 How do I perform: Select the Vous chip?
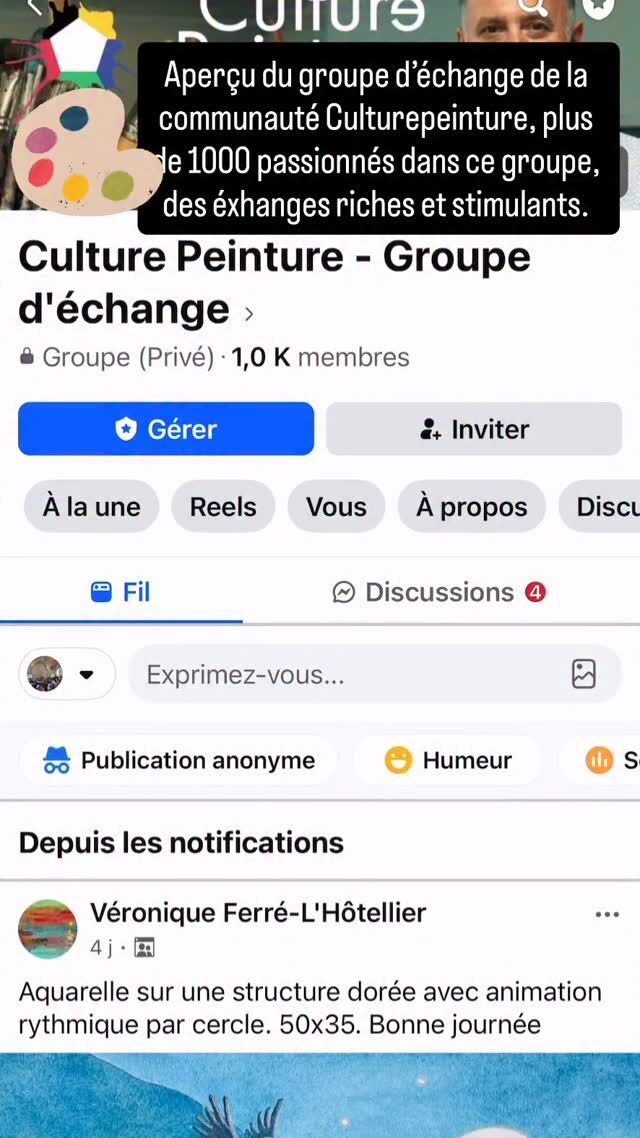click(336, 507)
